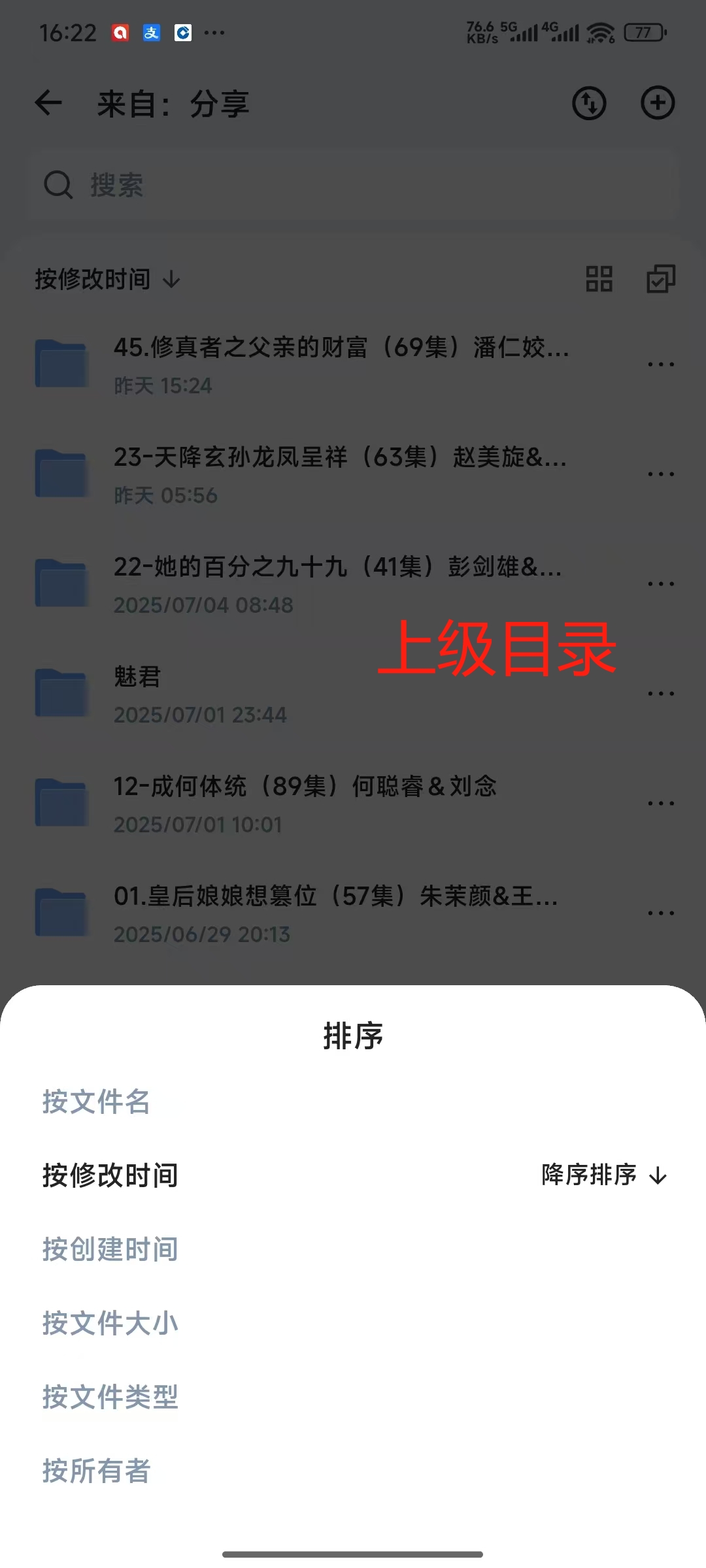
Task: Open more options for 01.皇后娘娘想篡位 folder
Action: coord(660,913)
